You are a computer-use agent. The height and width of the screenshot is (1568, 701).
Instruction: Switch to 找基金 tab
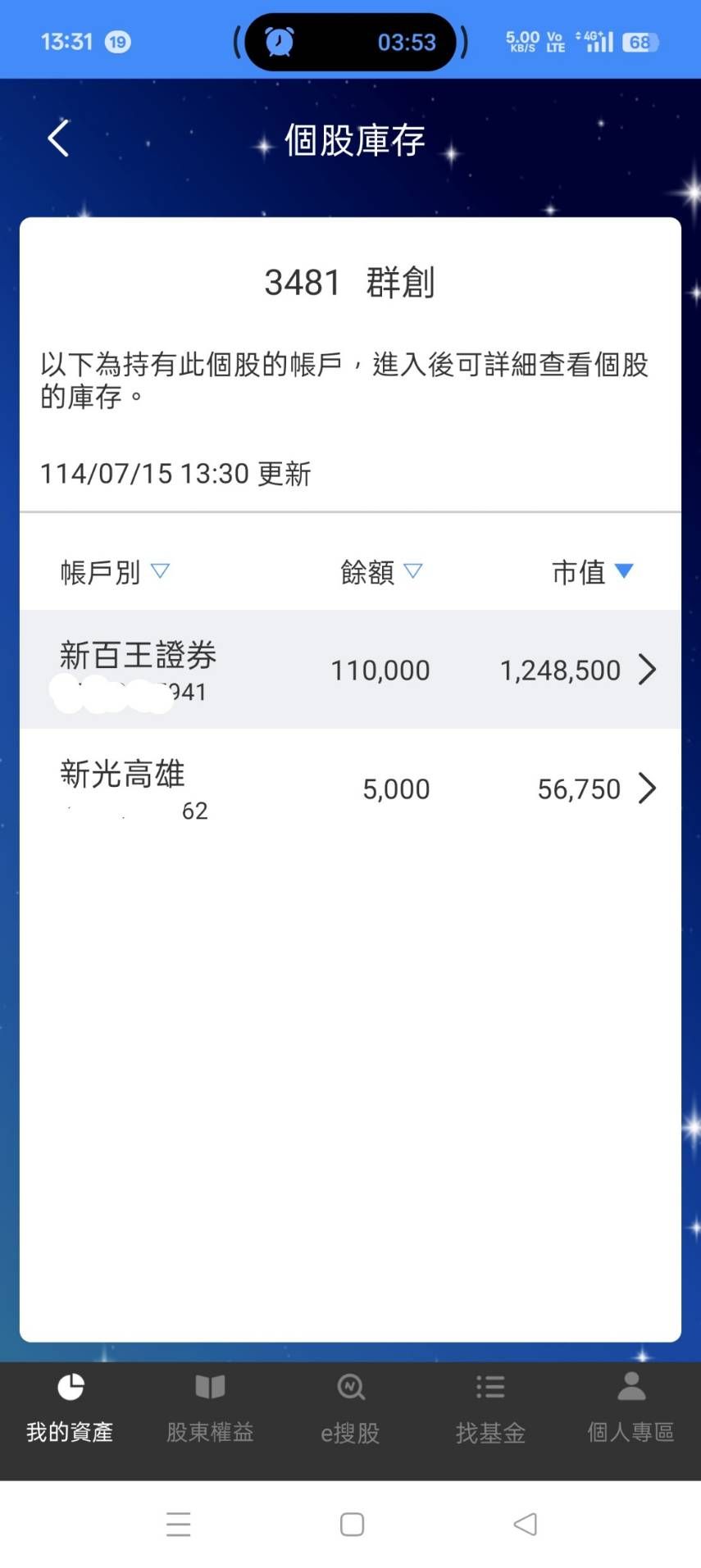point(490,1409)
